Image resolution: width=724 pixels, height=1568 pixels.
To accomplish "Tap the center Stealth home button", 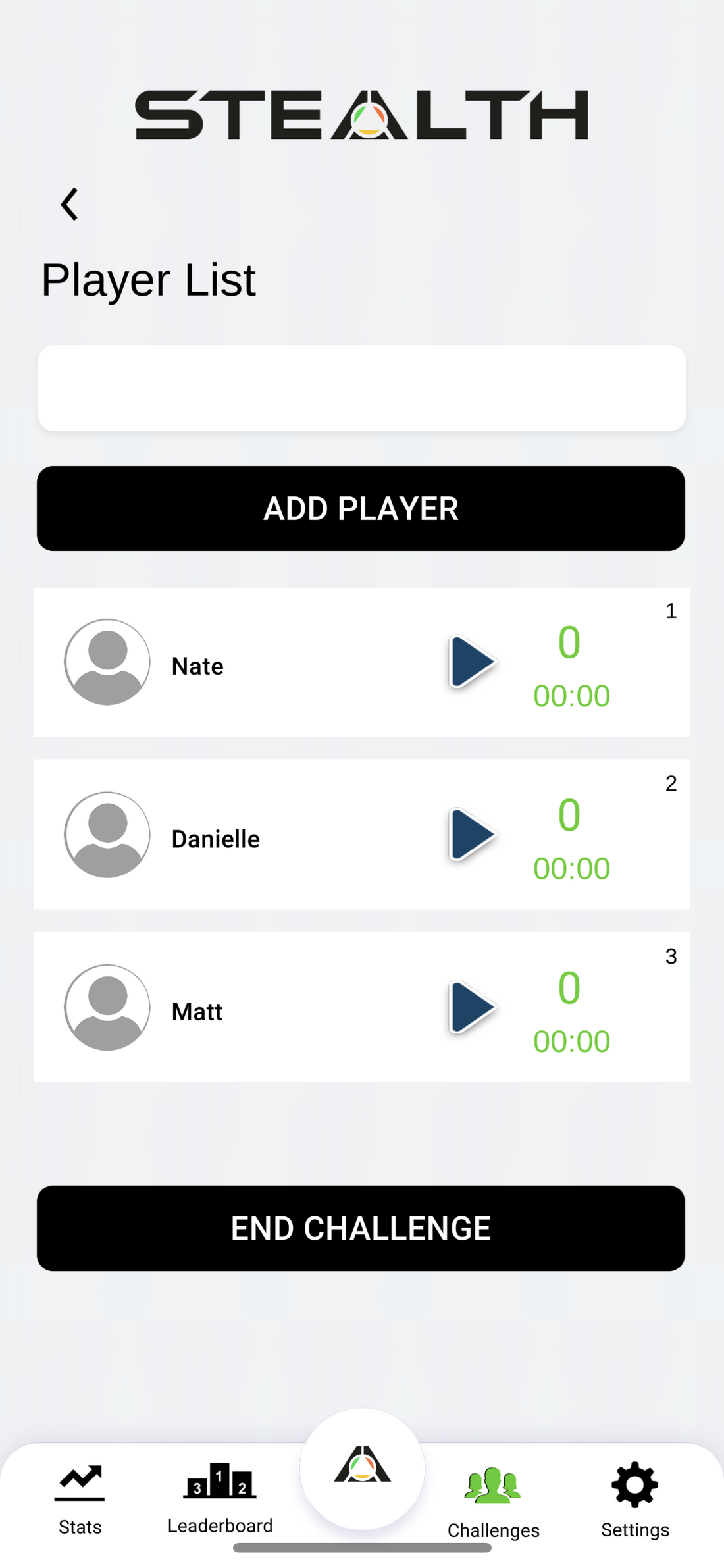I will tap(362, 1469).
